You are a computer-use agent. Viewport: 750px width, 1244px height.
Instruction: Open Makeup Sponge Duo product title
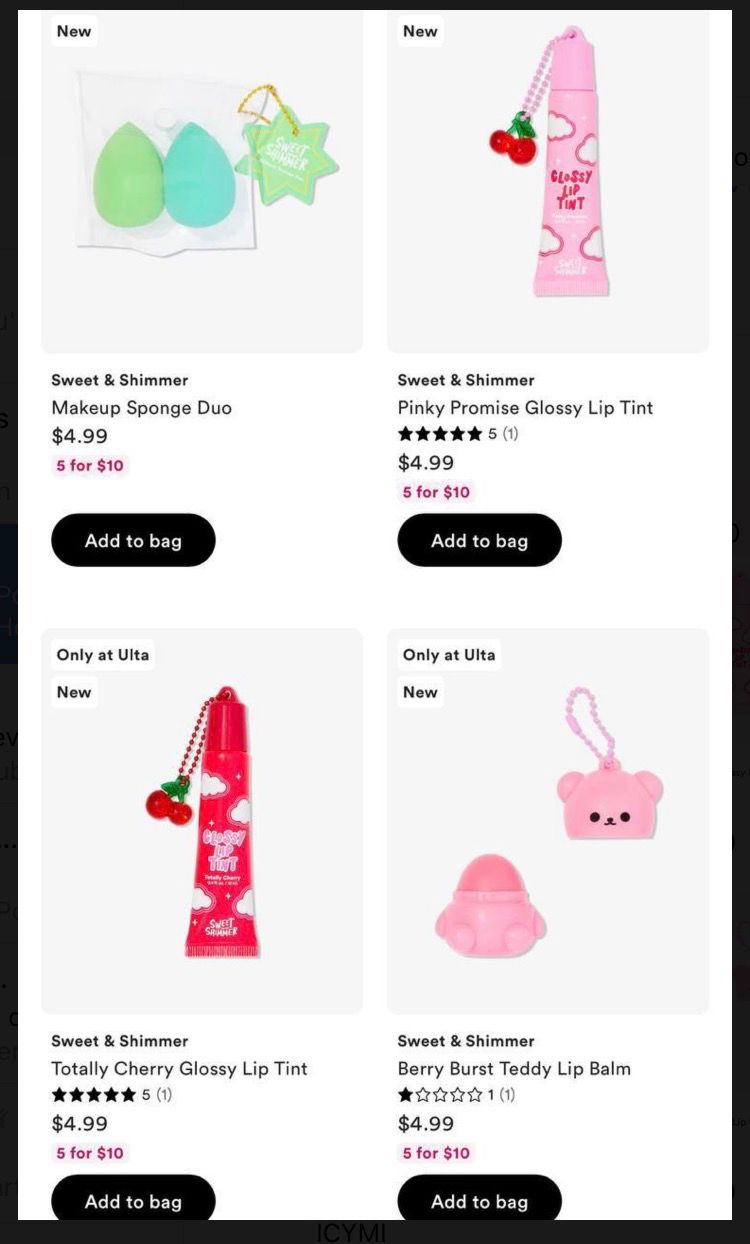tap(141, 408)
